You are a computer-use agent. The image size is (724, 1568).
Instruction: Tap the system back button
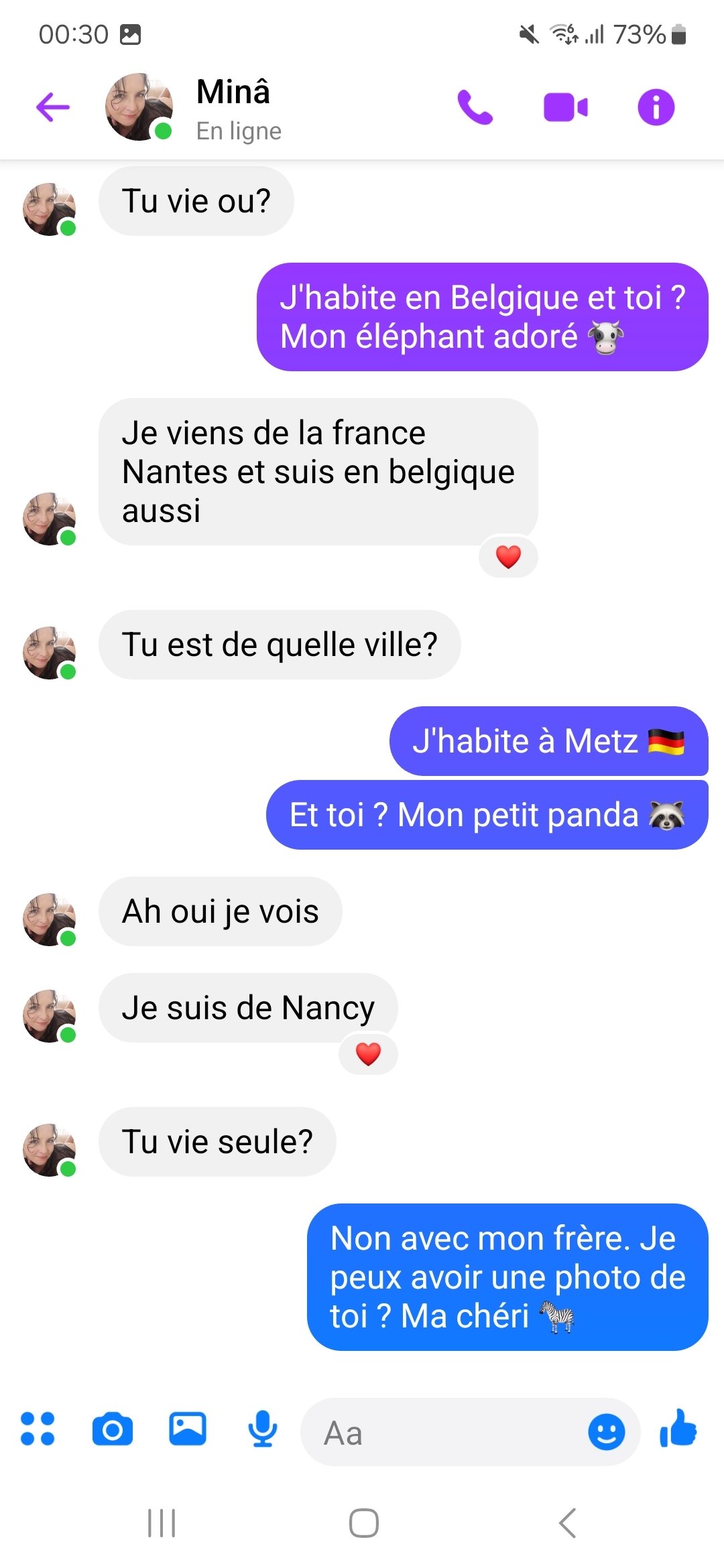(567, 1523)
